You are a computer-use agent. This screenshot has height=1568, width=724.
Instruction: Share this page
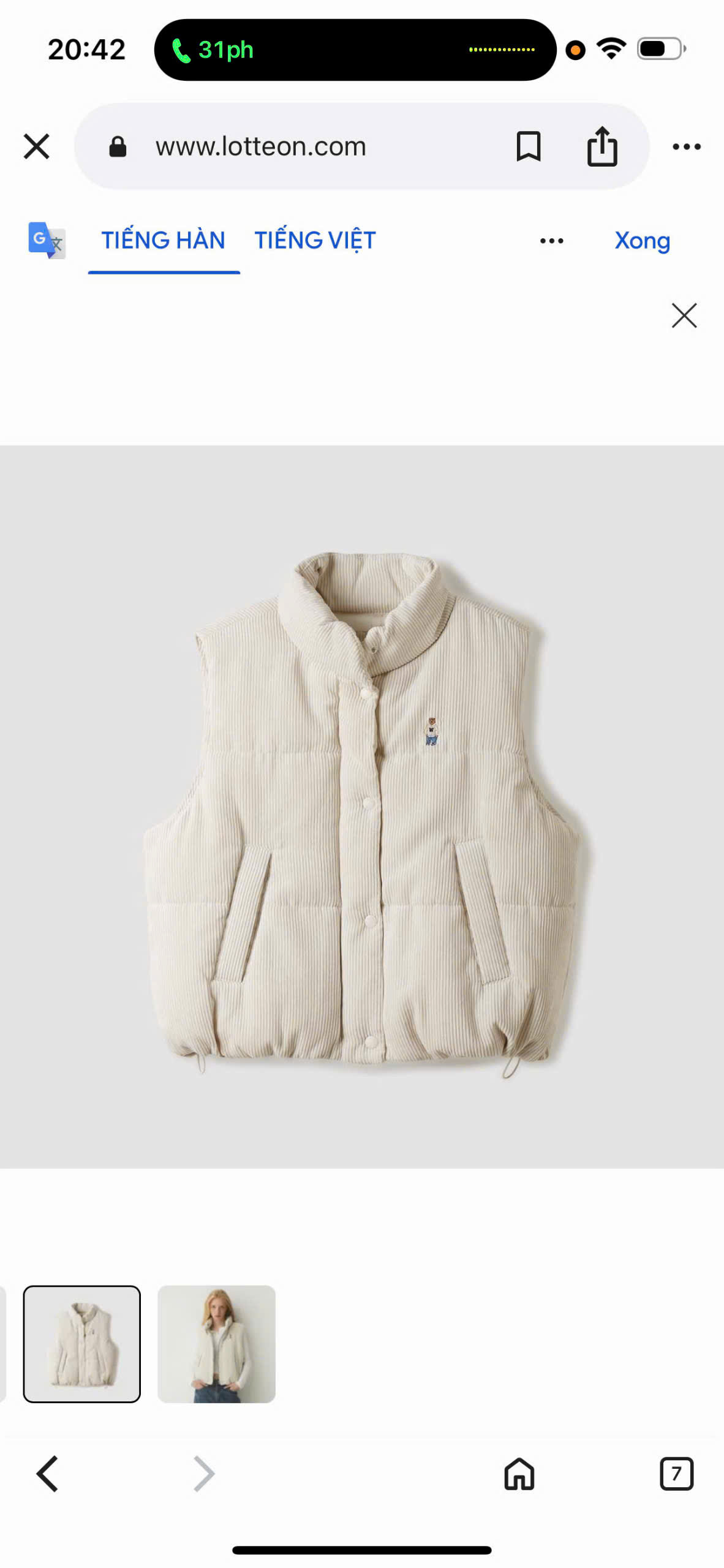tap(601, 146)
